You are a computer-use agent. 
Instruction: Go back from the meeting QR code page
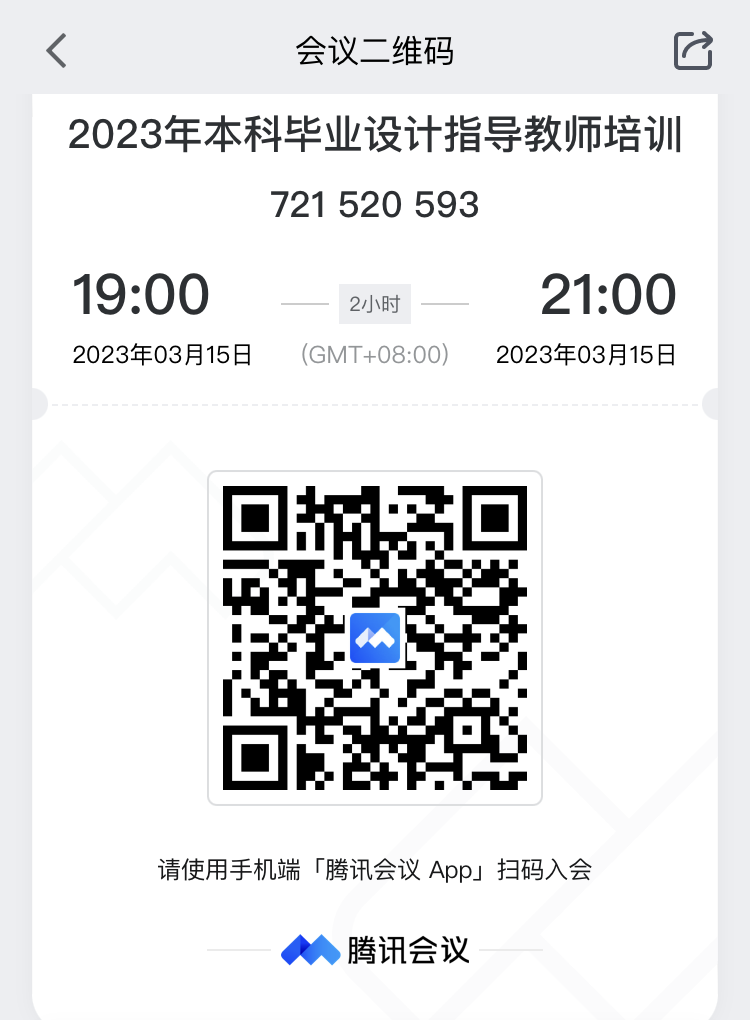57,50
